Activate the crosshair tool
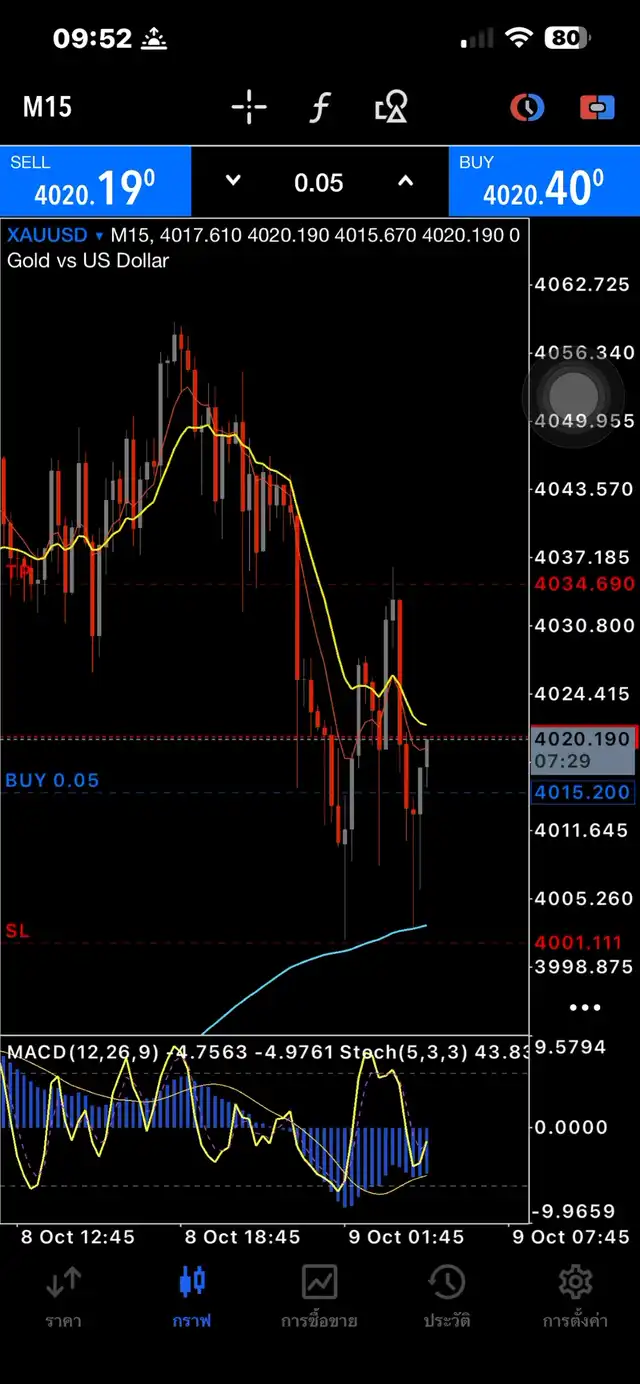The height and width of the screenshot is (1384, 640). (x=249, y=107)
